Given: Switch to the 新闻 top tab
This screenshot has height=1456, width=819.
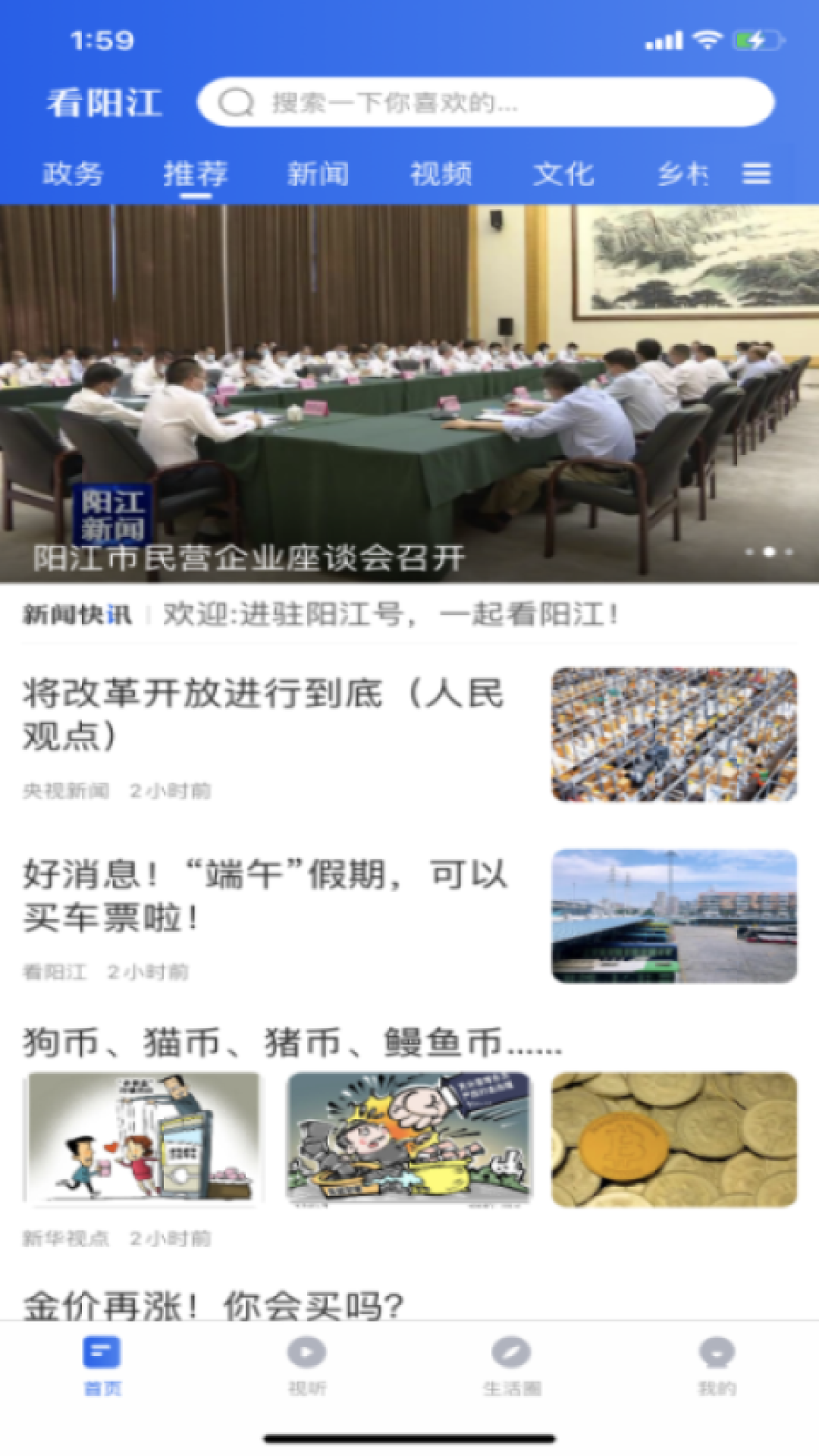Looking at the screenshot, I should tap(318, 174).
